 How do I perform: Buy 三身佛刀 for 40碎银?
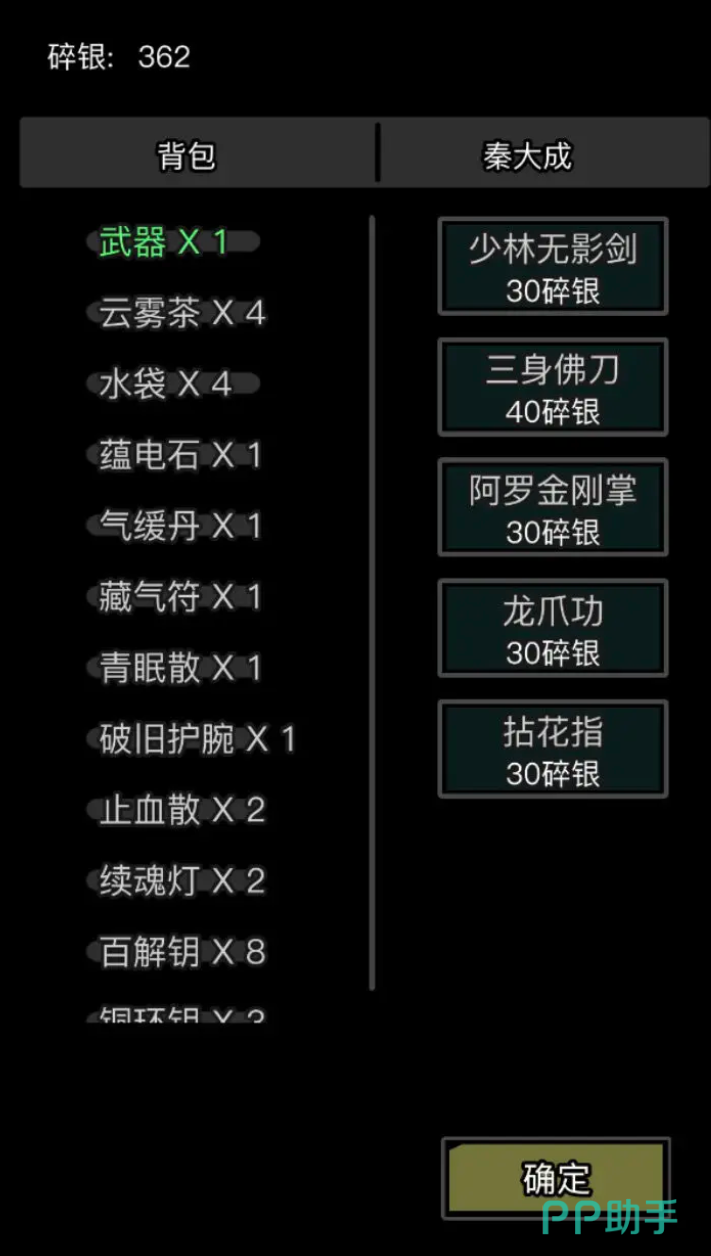click(552, 387)
